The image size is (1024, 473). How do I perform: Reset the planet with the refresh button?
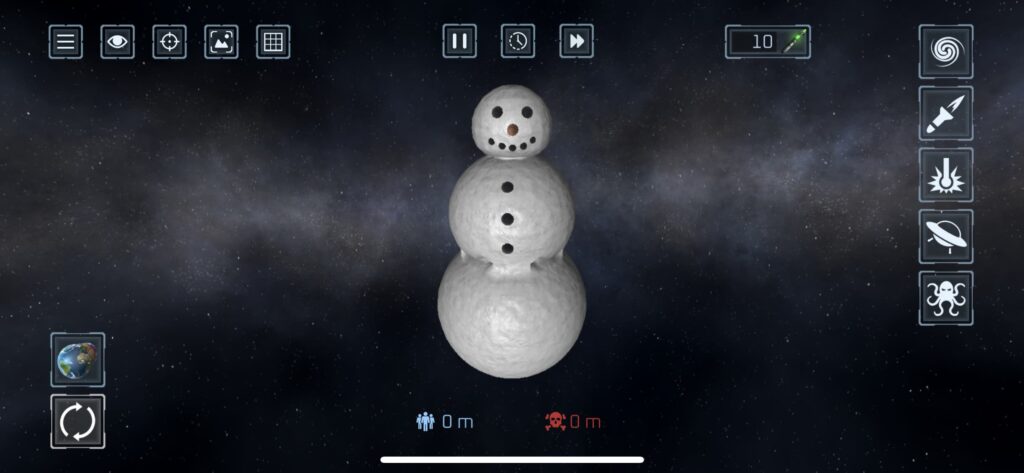pyautogui.click(x=78, y=421)
